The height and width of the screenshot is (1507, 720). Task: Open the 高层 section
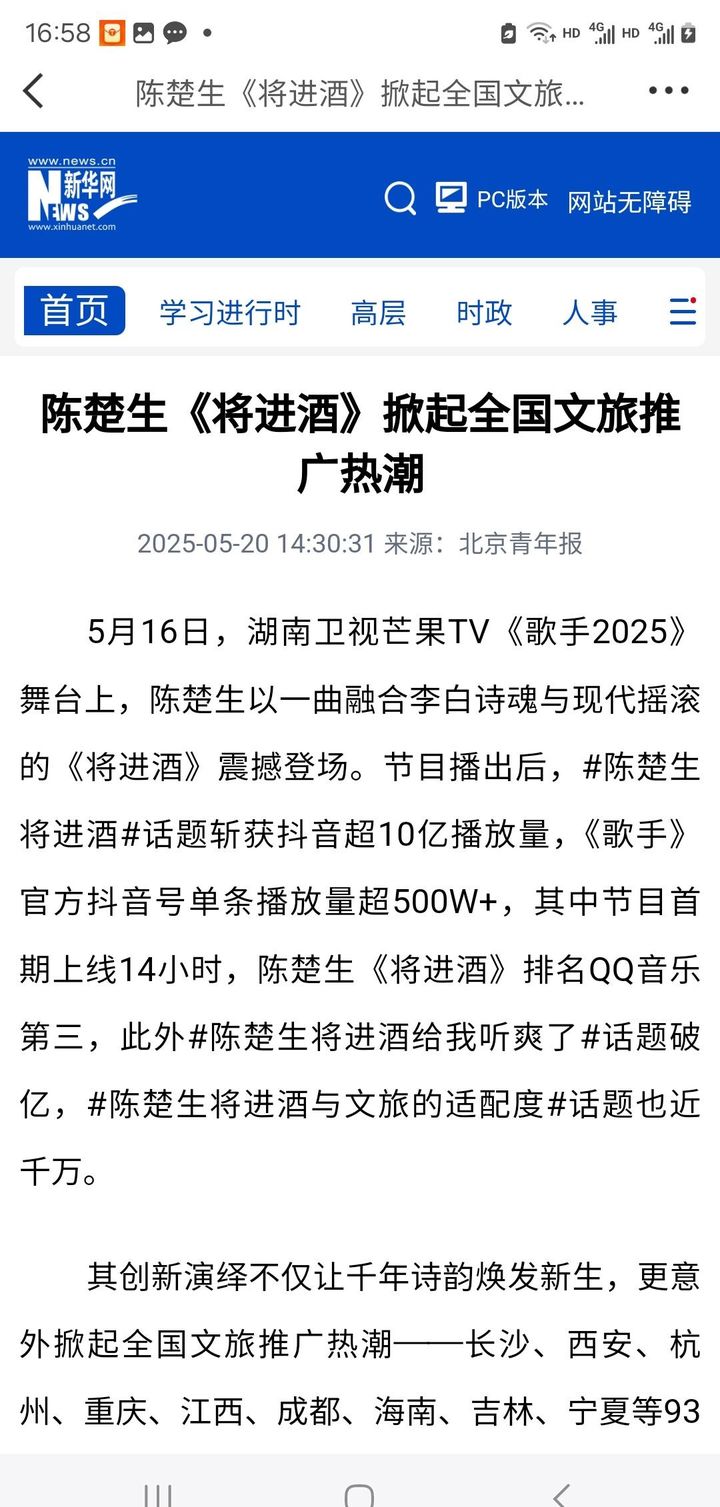point(378,312)
